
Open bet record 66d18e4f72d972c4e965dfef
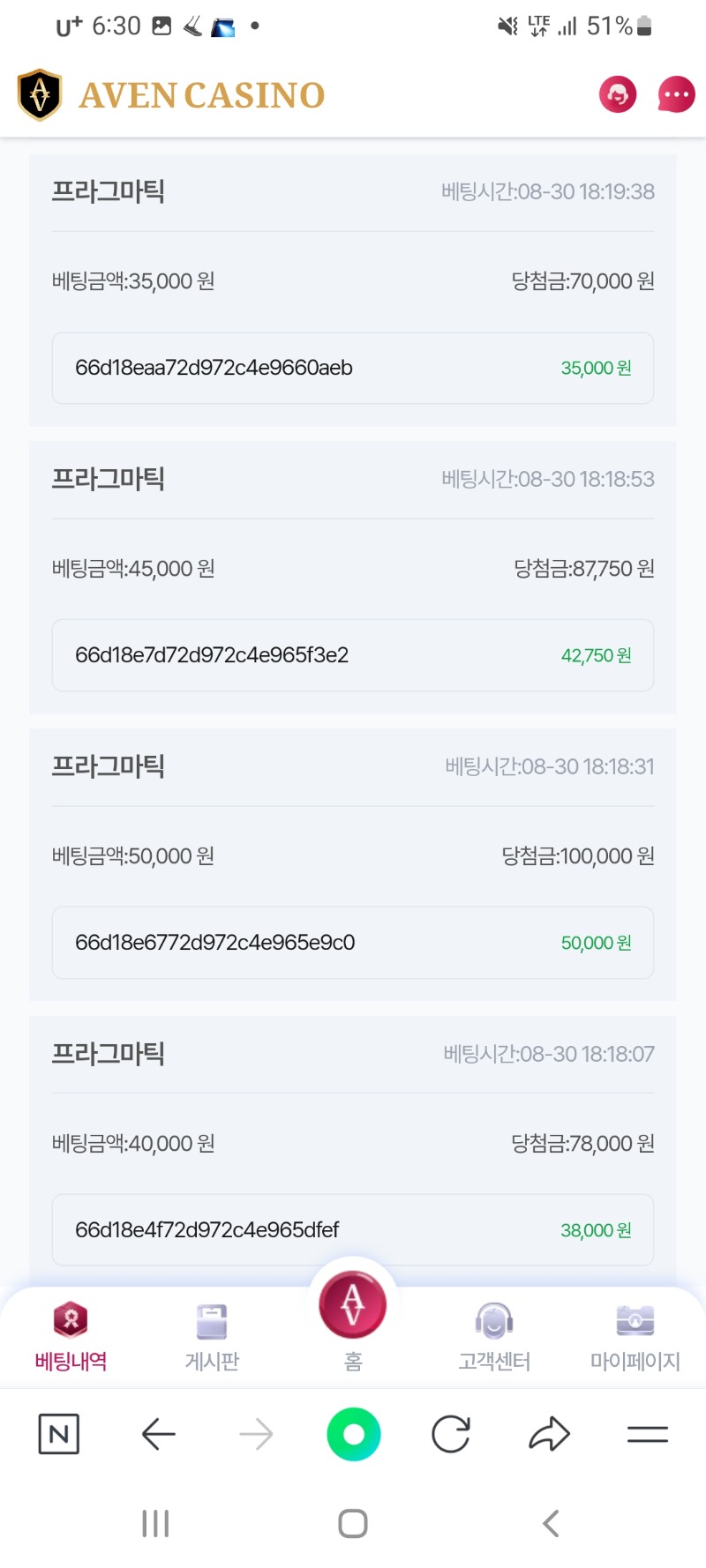pos(353,1230)
